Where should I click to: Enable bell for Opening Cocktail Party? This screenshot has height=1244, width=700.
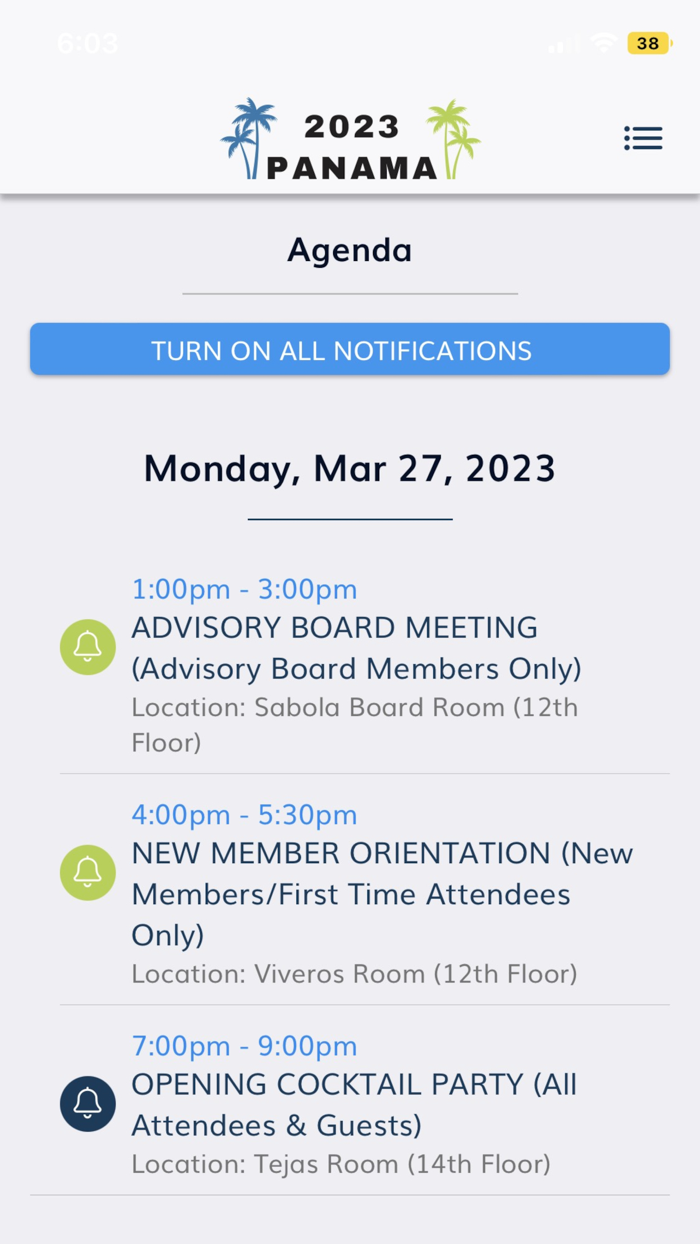pyautogui.click(x=88, y=1103)
